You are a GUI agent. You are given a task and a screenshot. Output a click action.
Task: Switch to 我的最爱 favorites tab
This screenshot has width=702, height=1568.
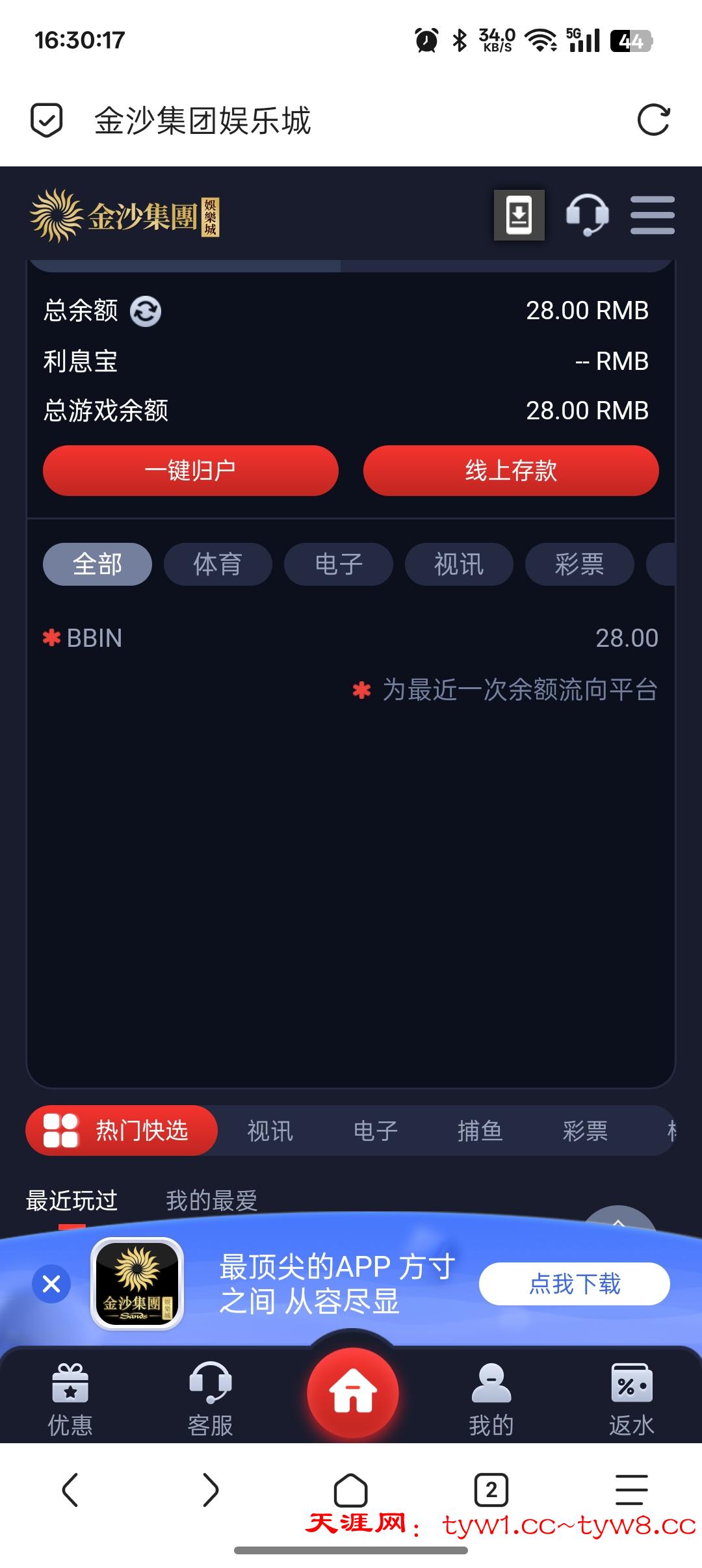pos(214,1202)
